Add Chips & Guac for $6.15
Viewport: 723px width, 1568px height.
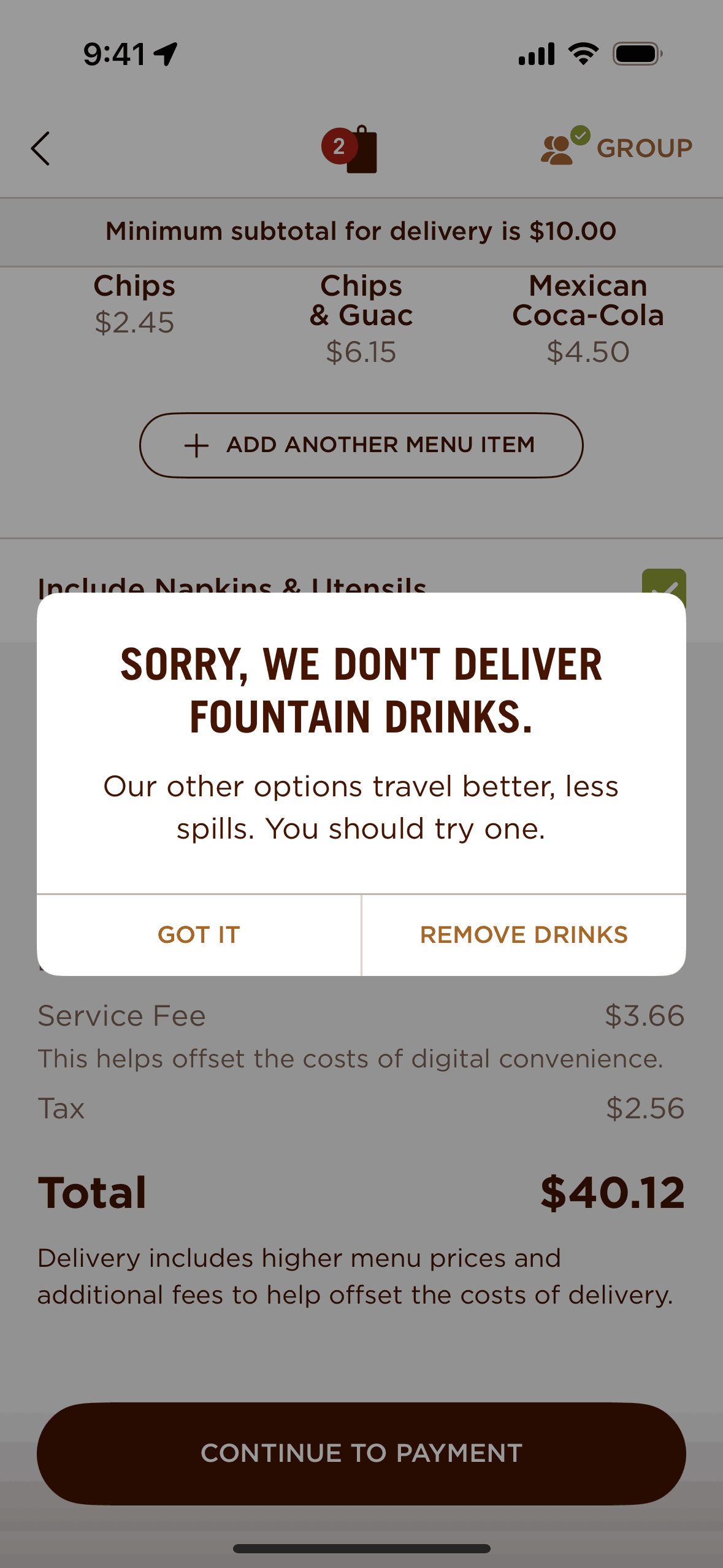click(361, 318)
